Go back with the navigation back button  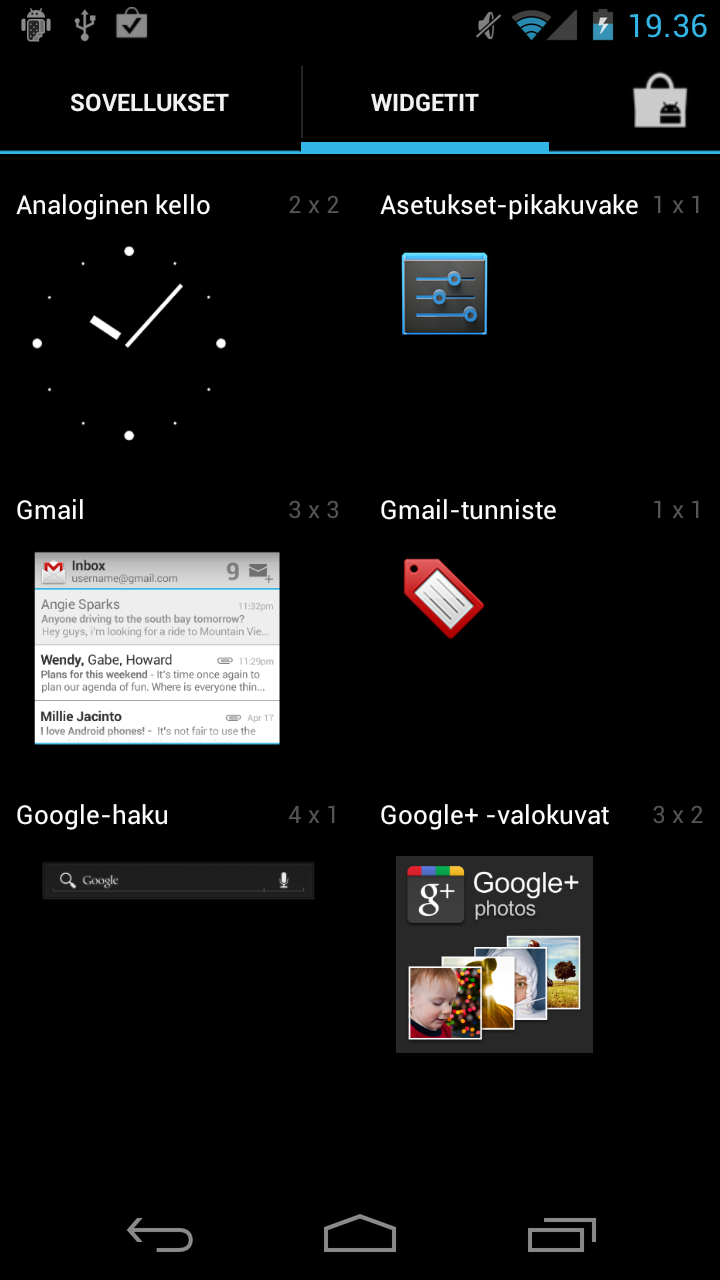160,1235
